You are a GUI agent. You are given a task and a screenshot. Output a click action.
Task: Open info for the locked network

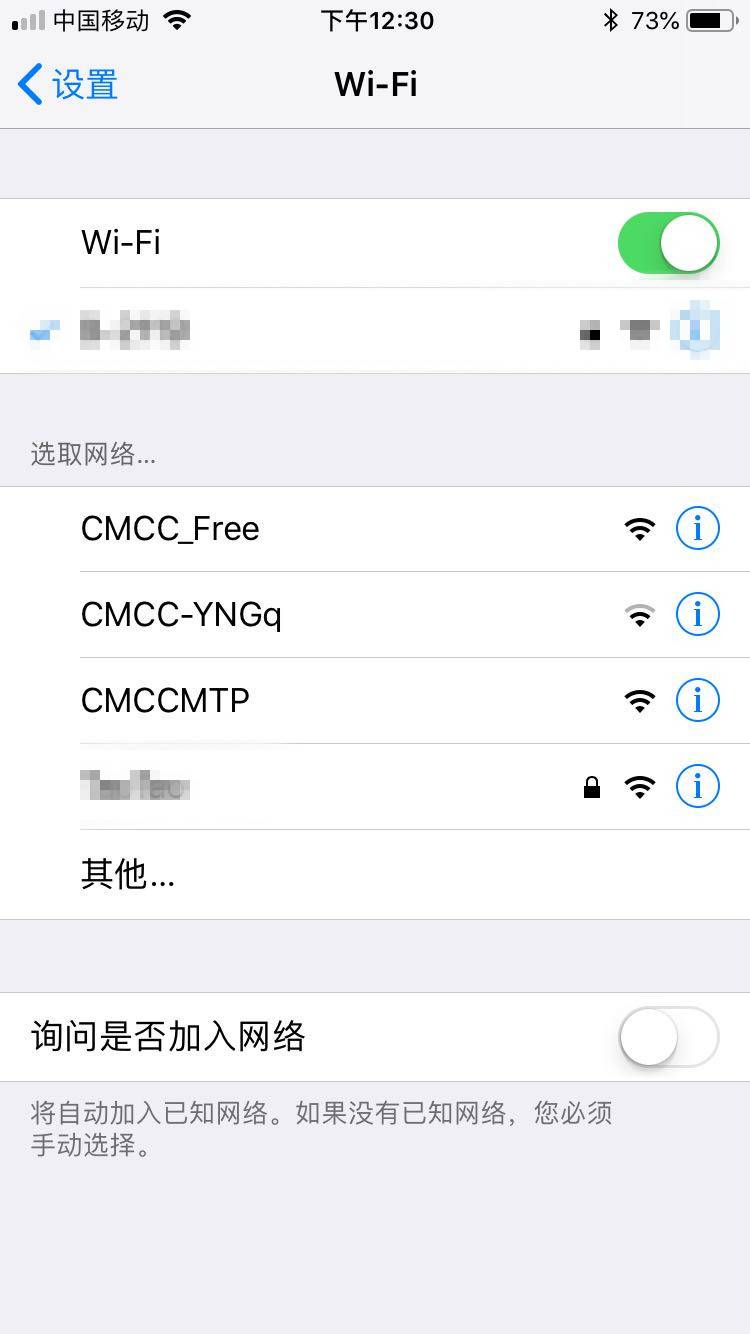(x=697, y=786)
